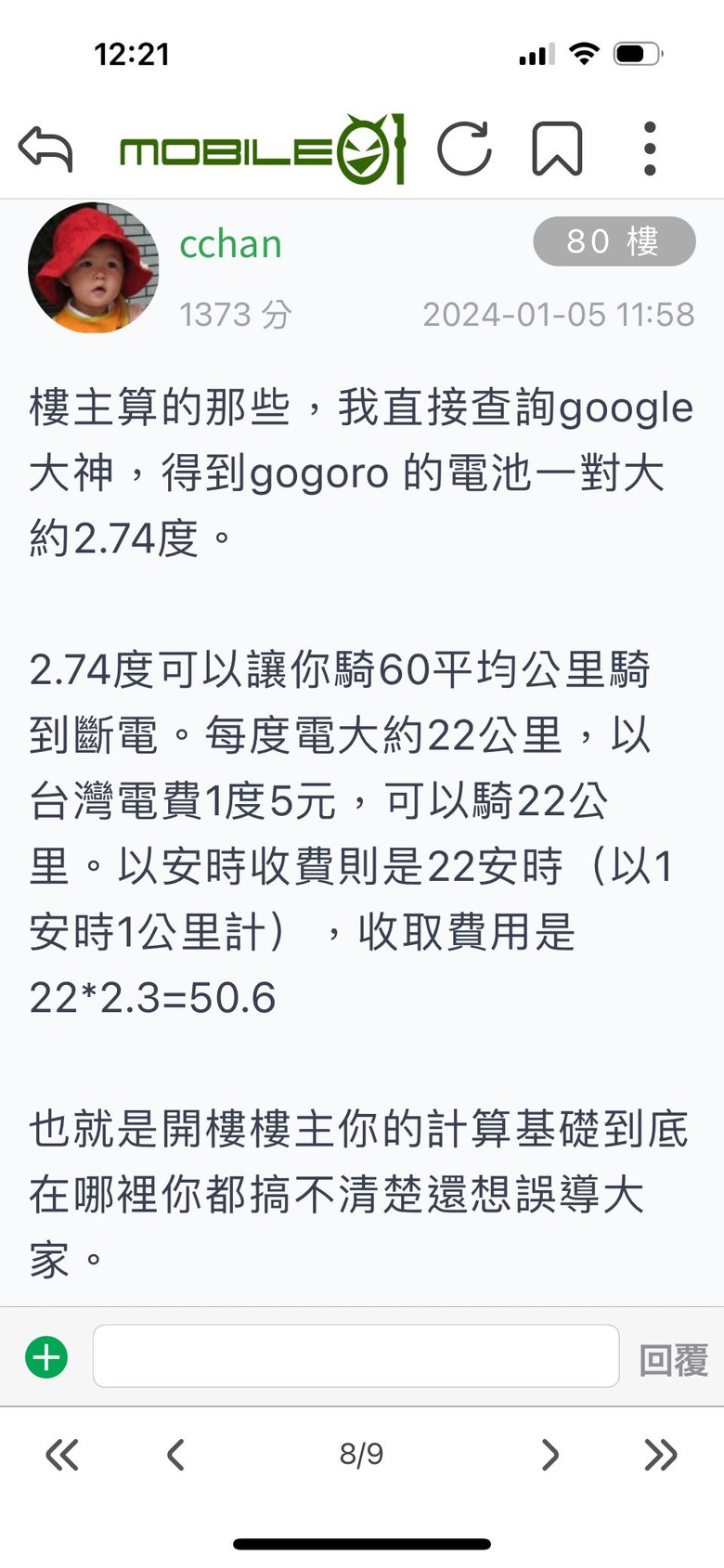This screenshot has width=724, height=1568.
Task: Tap the green plus attachment button
Action: click(46, 1357)
